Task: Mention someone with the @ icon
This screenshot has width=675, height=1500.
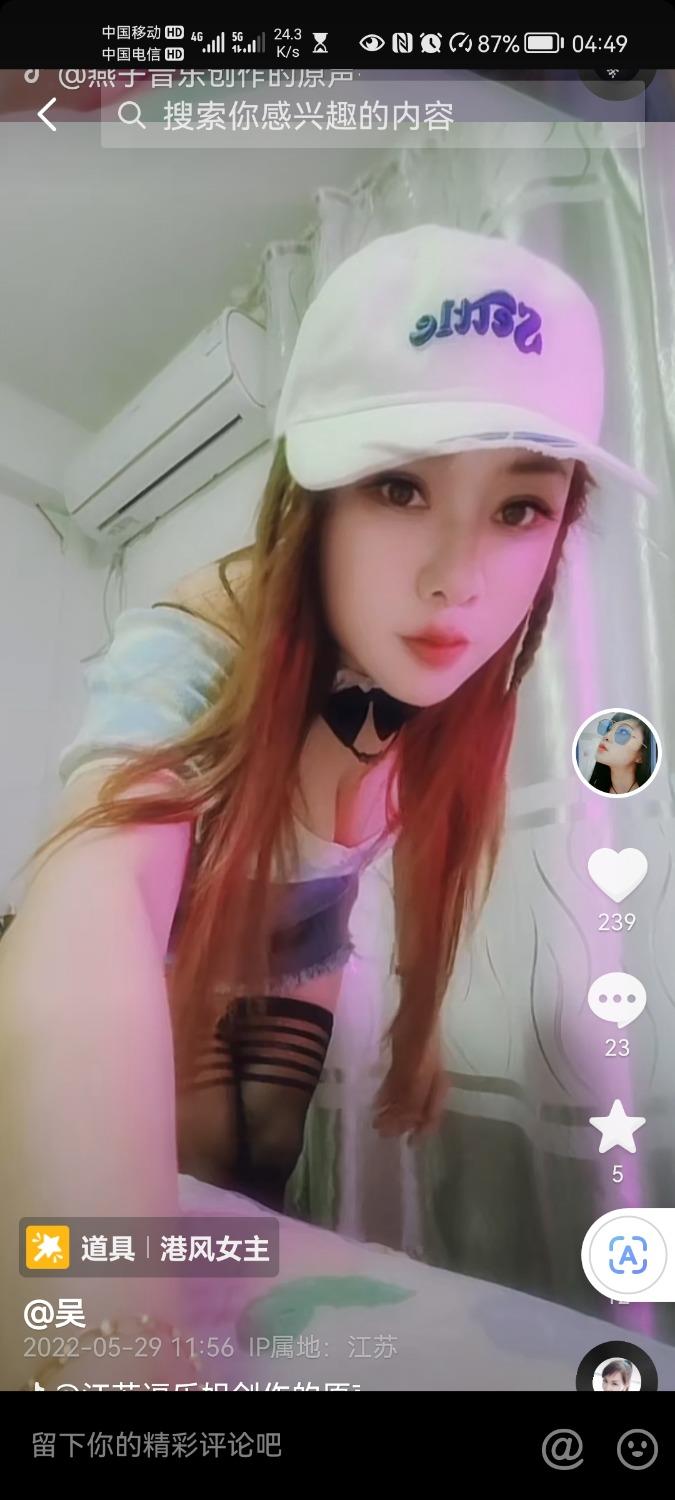Action: click(x=563, y=1447)
